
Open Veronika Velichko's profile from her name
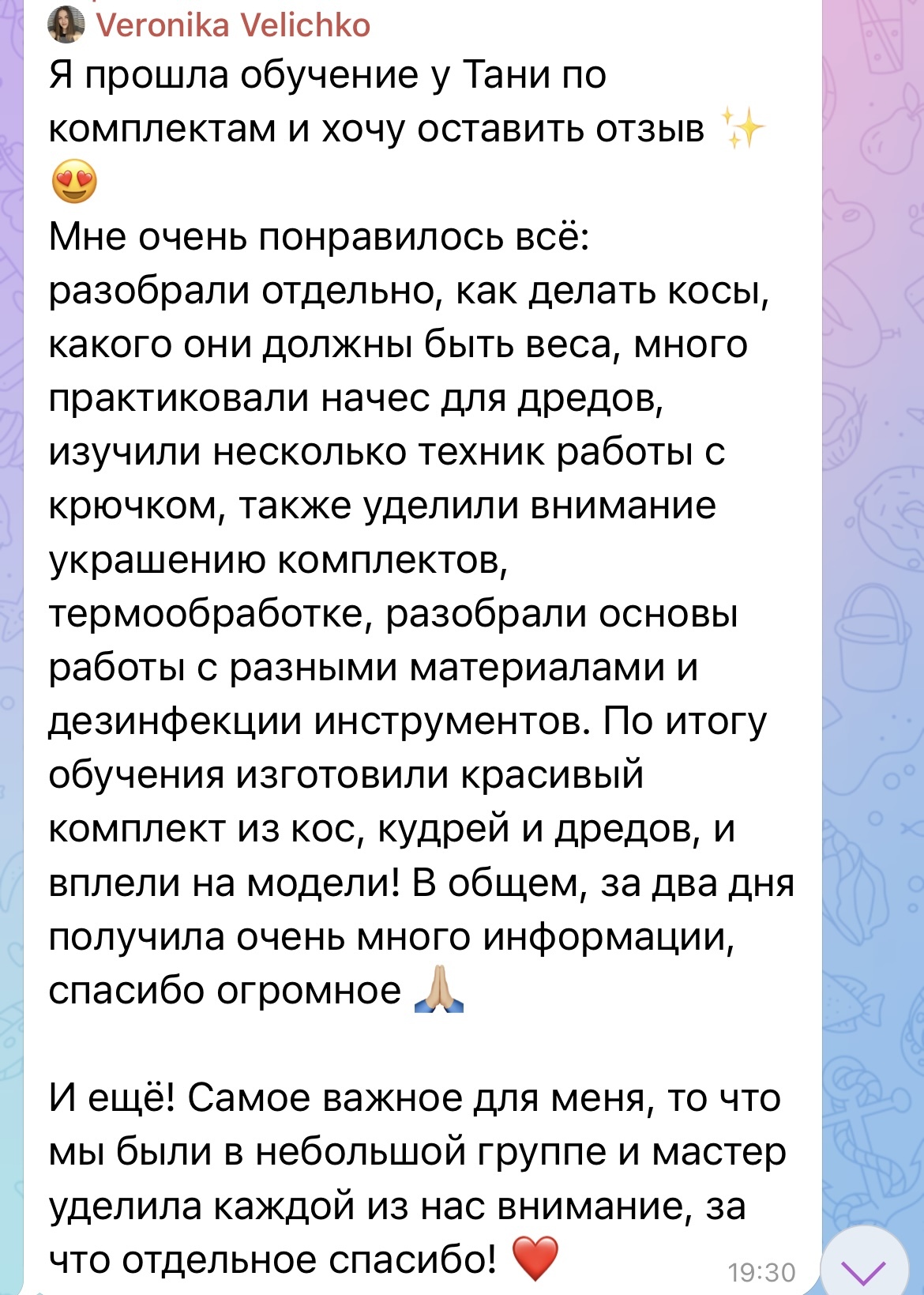pos(233,26)
